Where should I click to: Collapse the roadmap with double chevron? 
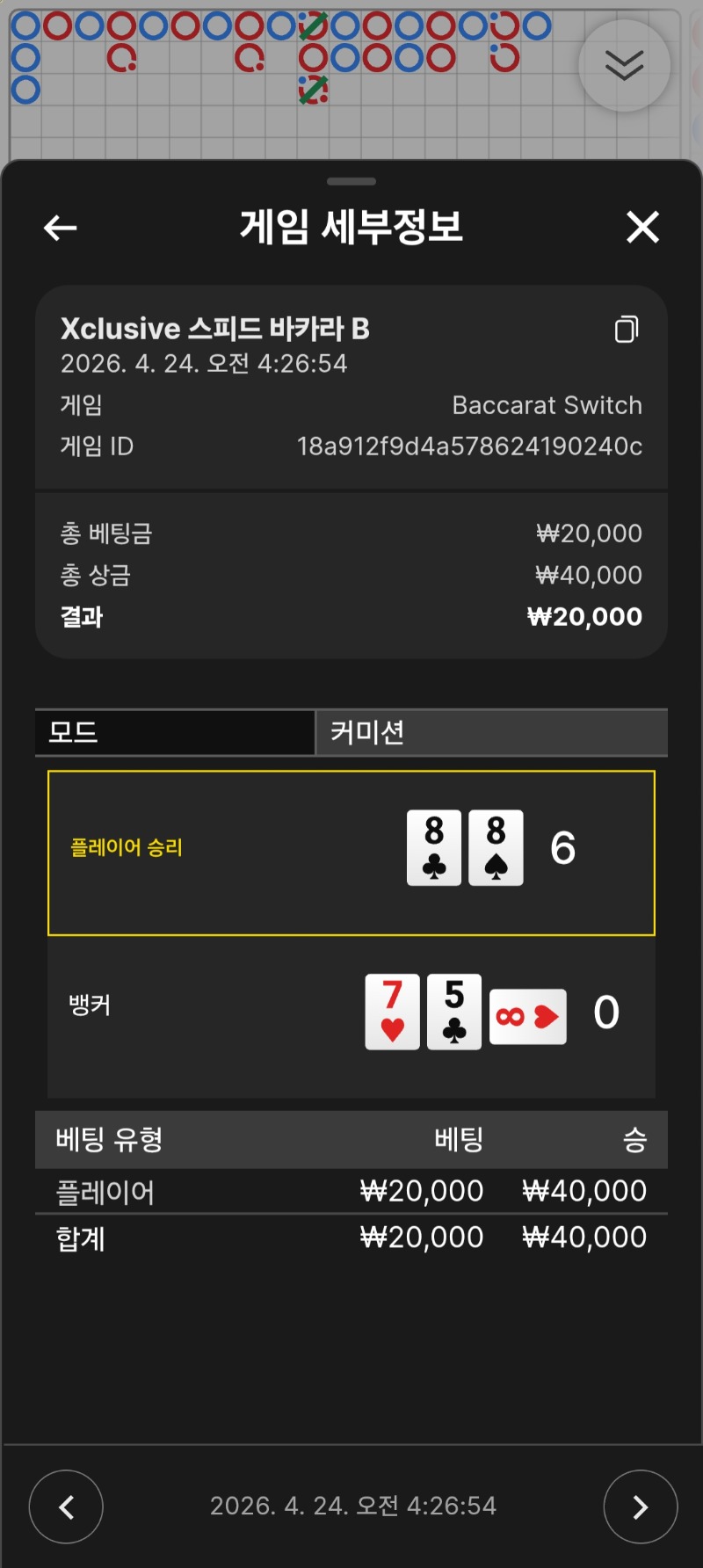coord(624,66)
